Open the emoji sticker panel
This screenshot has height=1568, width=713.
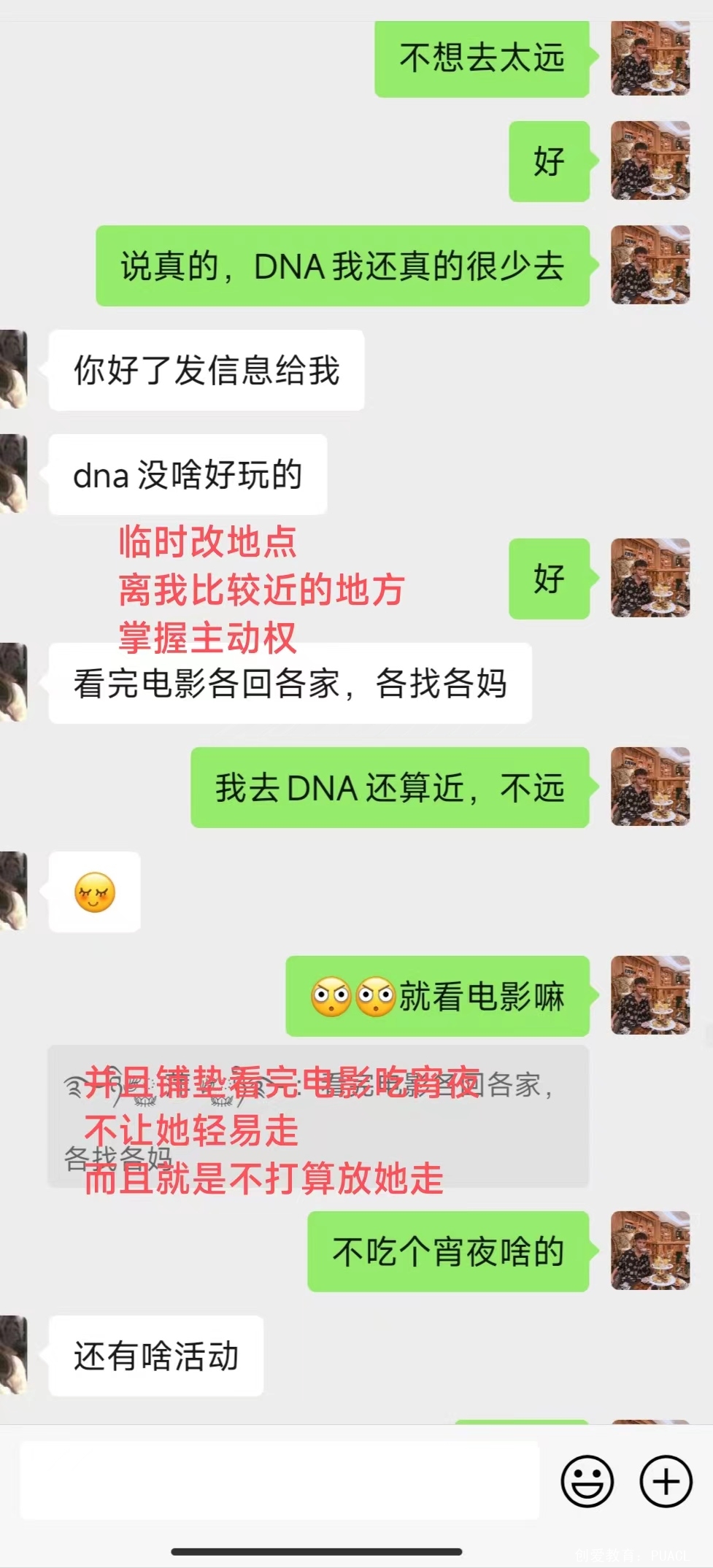(587, 1480)
